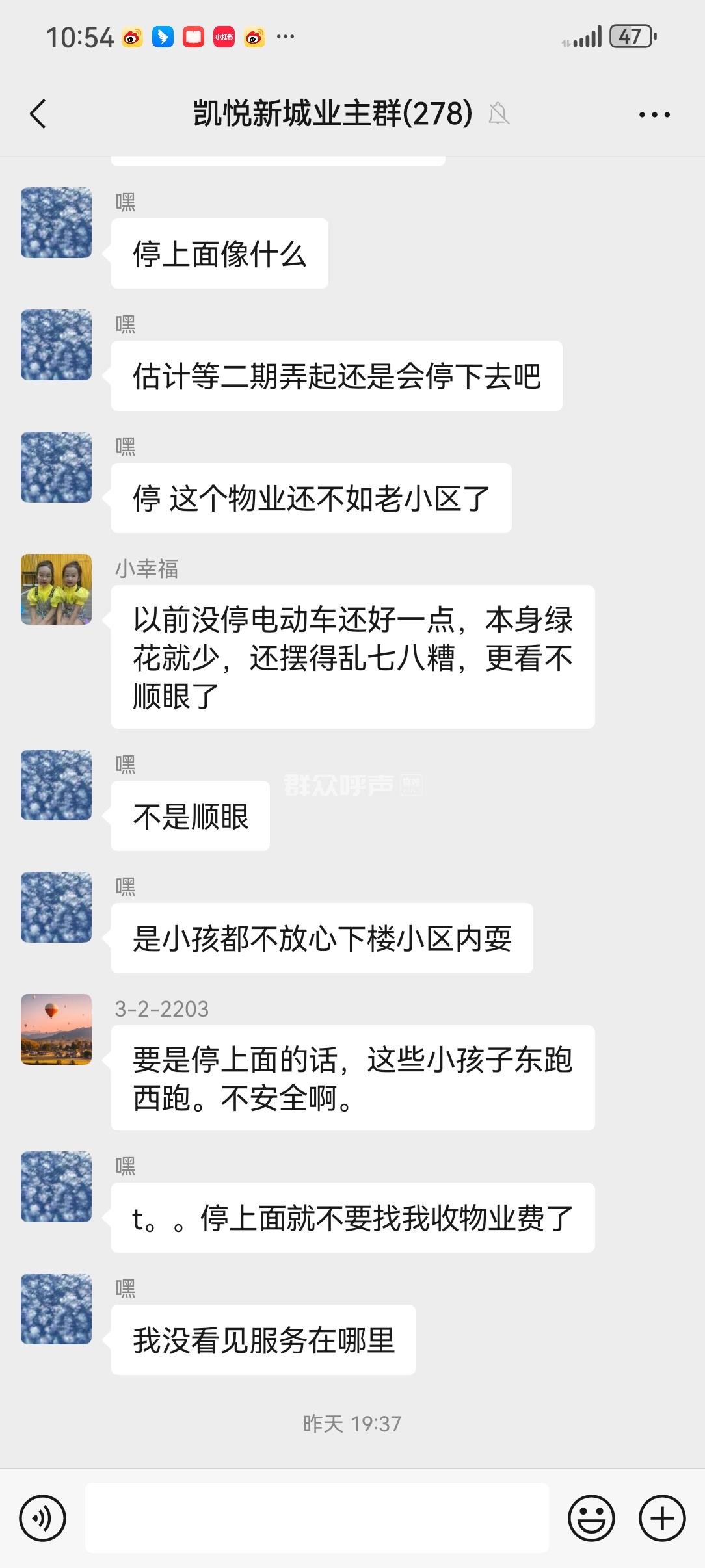Open the plus attachment menu
Screen dimensions: 705x1568
point(662,1519)
